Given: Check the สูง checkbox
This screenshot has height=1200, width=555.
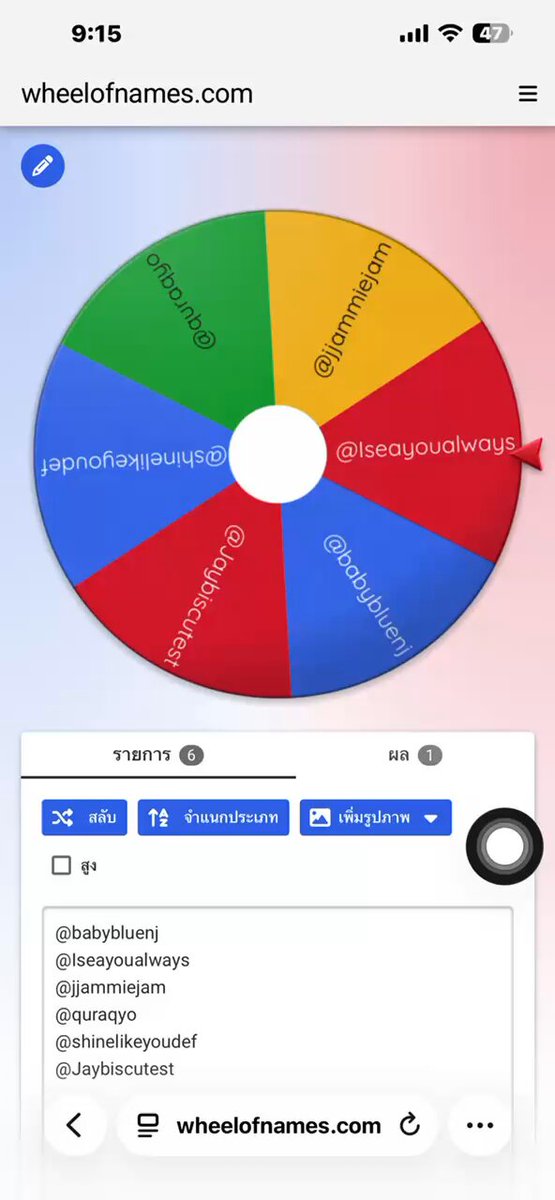Looking at the screenshot, I should (x=61, y=866).
